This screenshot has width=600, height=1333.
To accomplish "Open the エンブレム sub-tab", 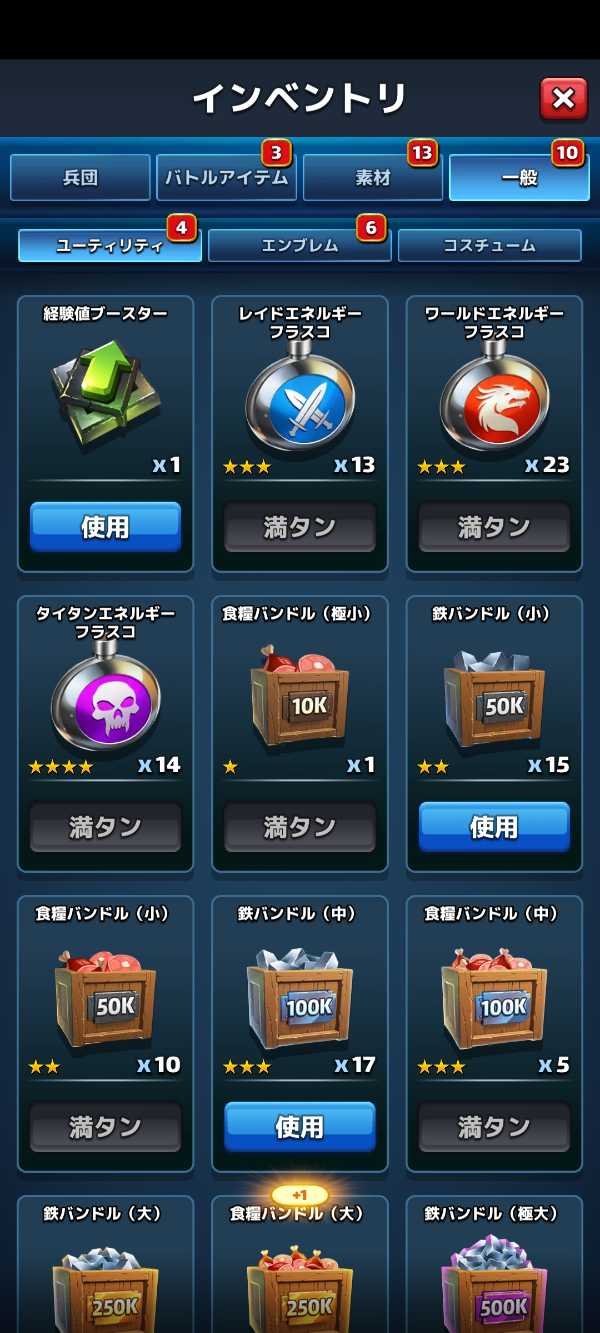I will pyautogui.click(x=299, y=246).
